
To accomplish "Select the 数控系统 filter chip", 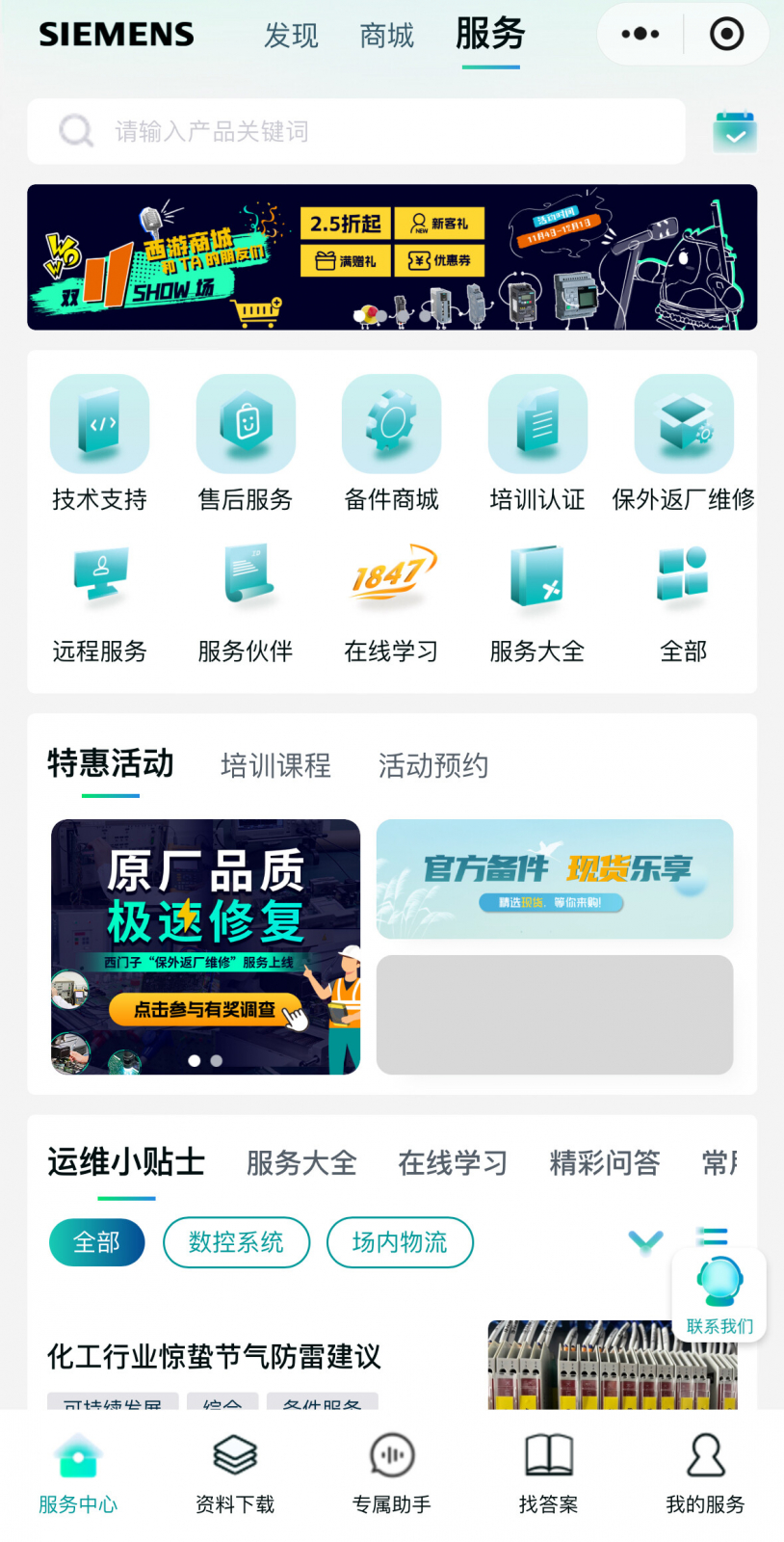I will pos(236,1242).
